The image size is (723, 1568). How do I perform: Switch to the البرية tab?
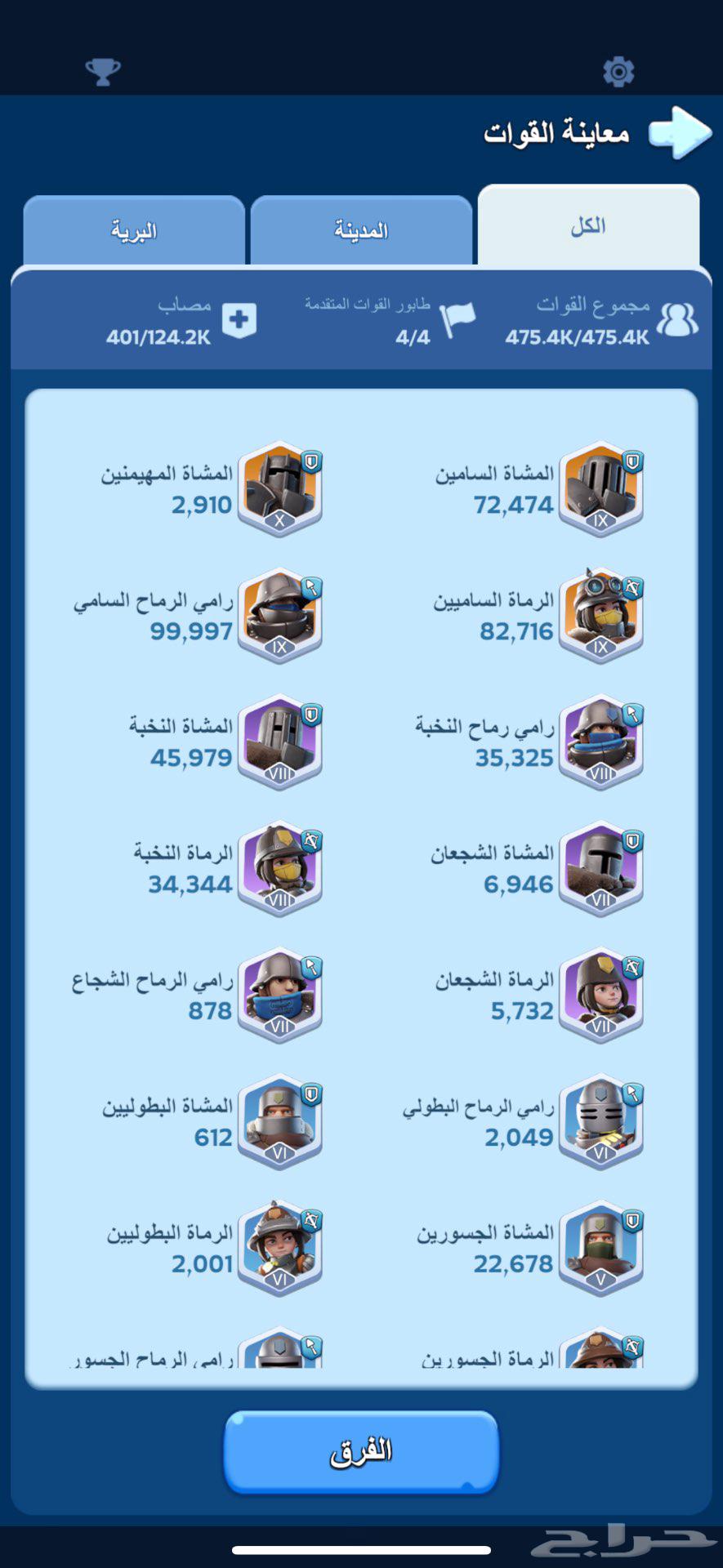click(134, 231)
